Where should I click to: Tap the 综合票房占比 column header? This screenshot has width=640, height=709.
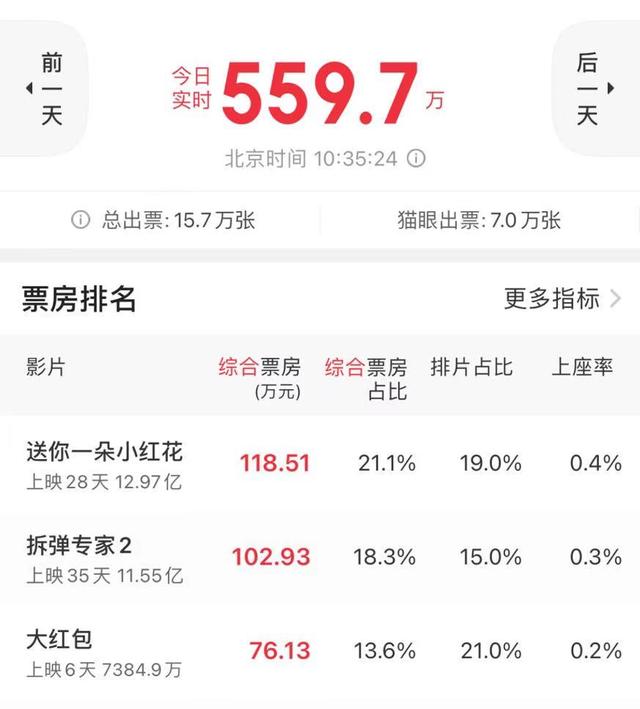[366, 379]
